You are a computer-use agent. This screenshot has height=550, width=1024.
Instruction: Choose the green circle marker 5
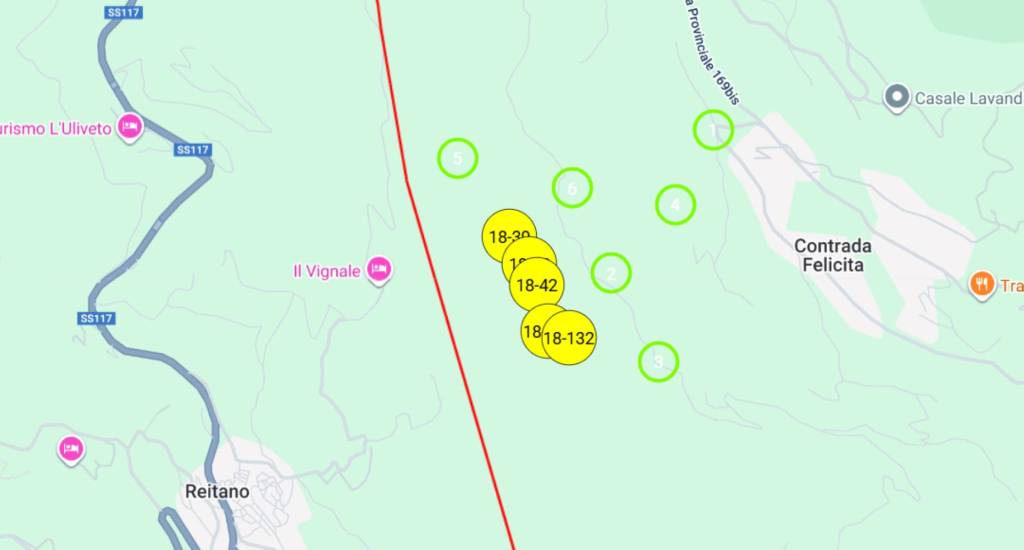[x=457, y=158]
